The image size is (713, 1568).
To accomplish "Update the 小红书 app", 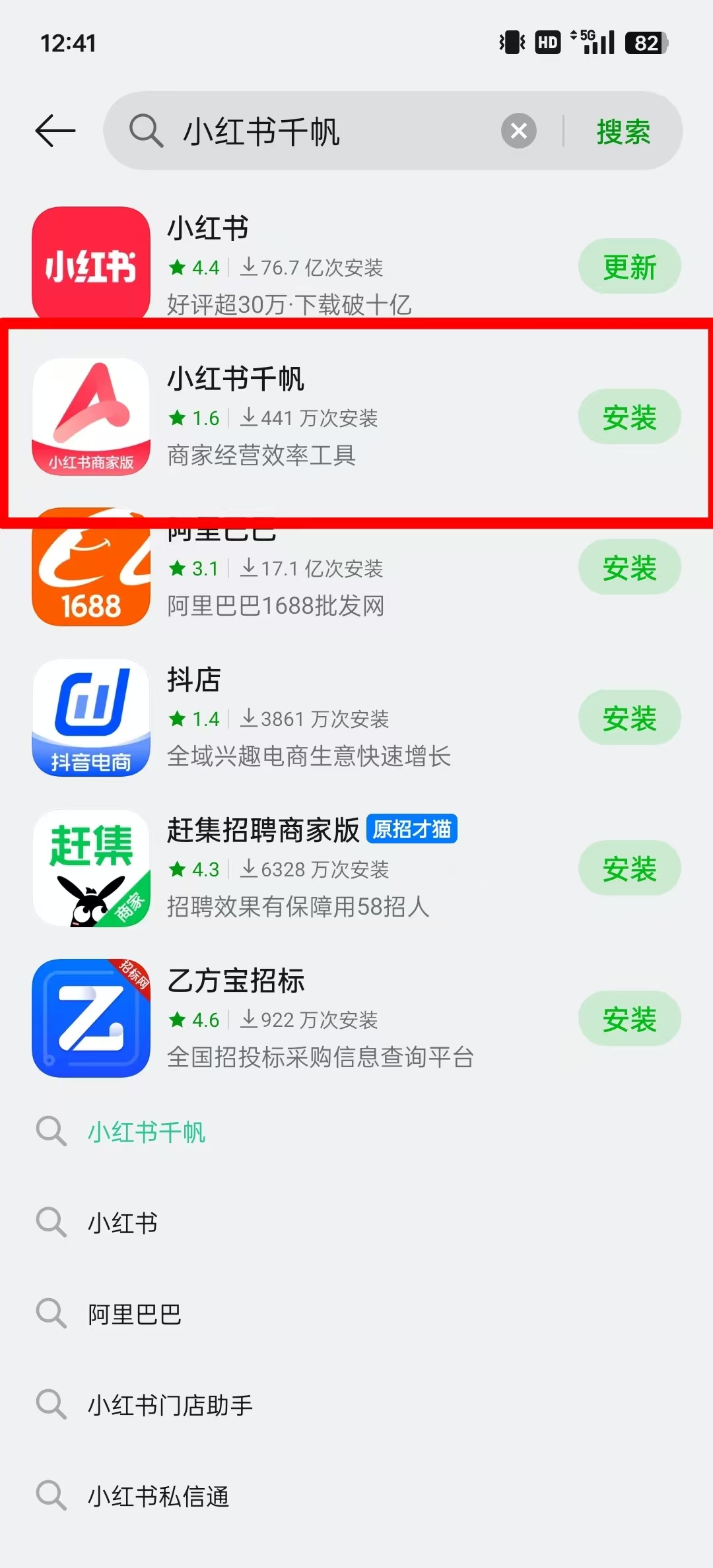I will point(629,267).
